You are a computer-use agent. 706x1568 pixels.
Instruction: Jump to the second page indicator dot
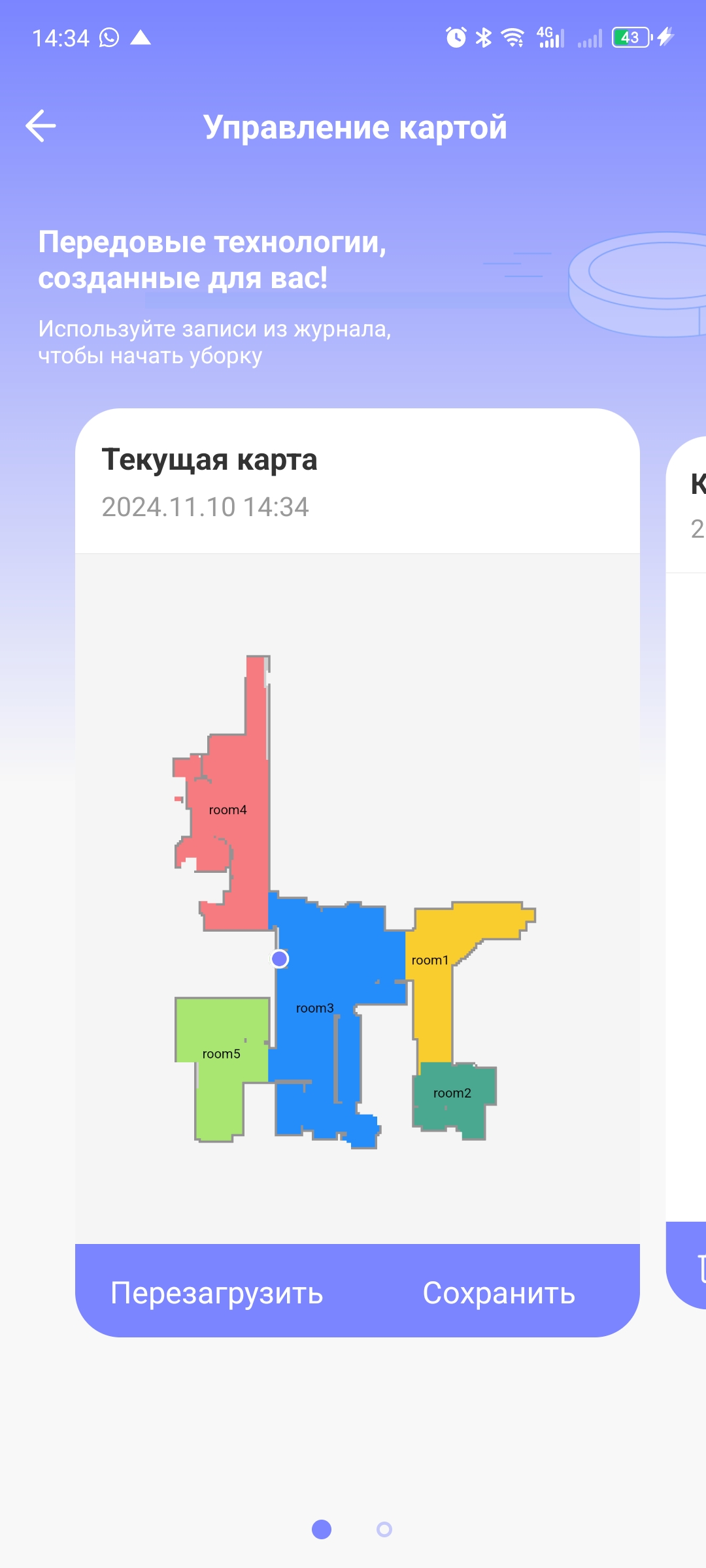(x=384, y=1529)
